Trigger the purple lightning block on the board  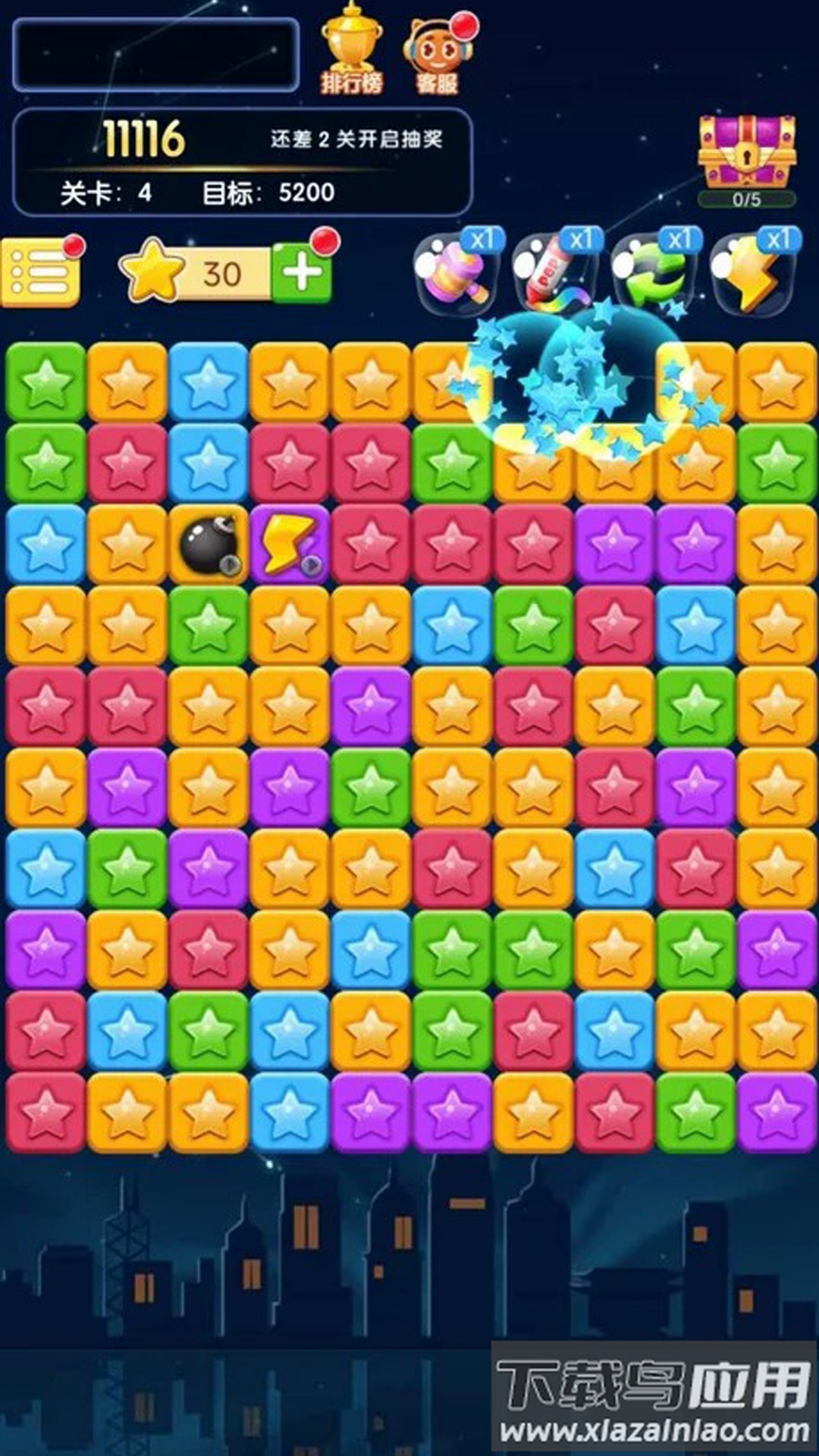click(x=289, y=544)
